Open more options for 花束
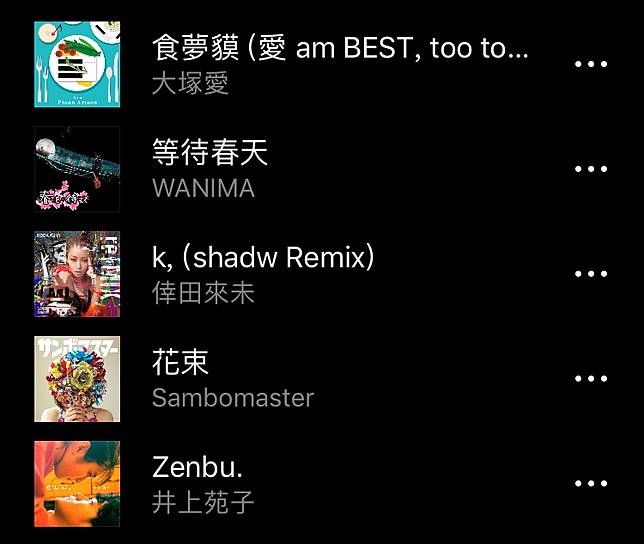The width and height of the screenshot is (644, 544). pyautogui.click(x=591, y=379)
